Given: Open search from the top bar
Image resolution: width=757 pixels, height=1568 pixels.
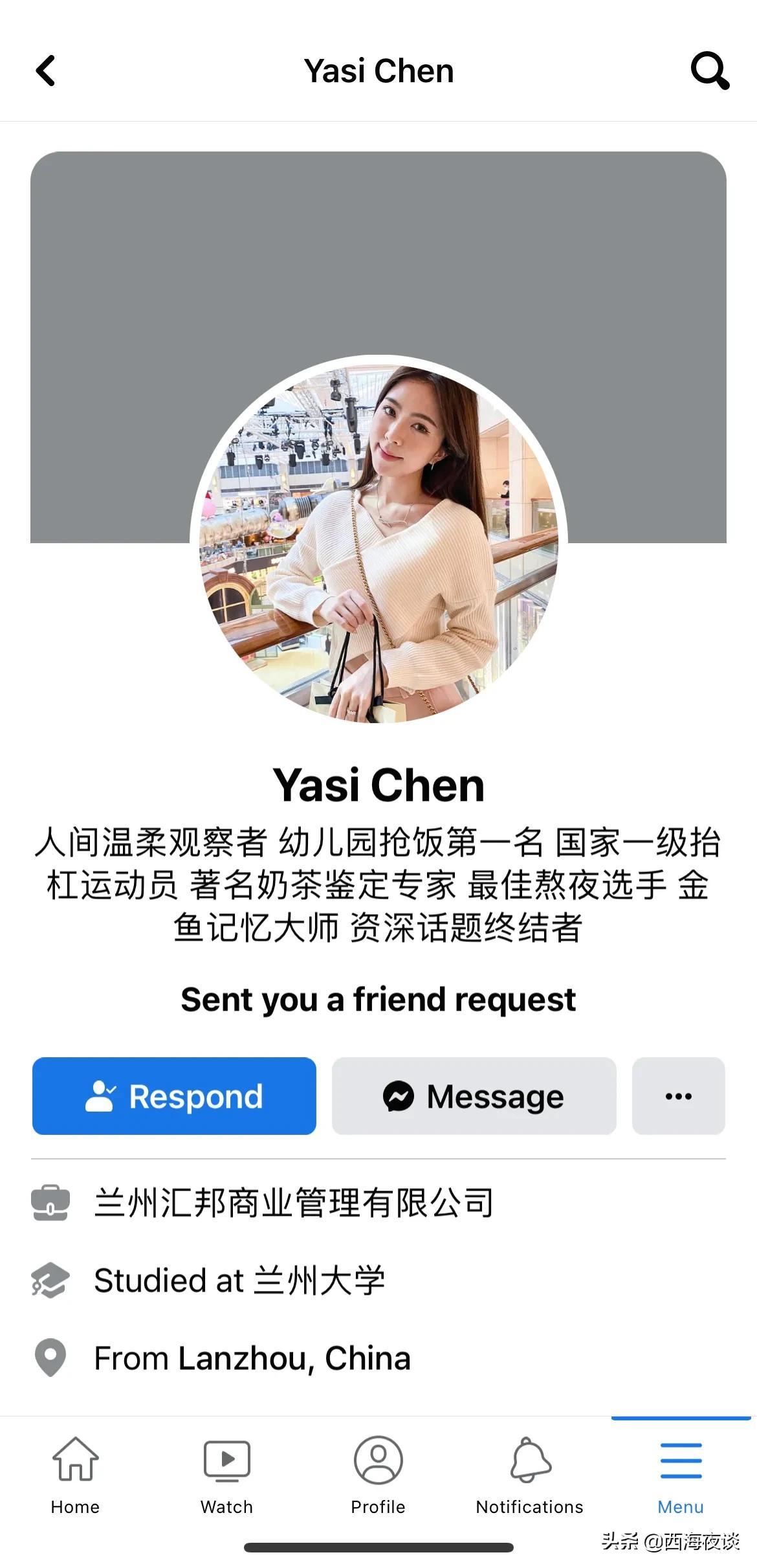Looking at the screenshot, I should pyautogui.click(x=709, y=70).
